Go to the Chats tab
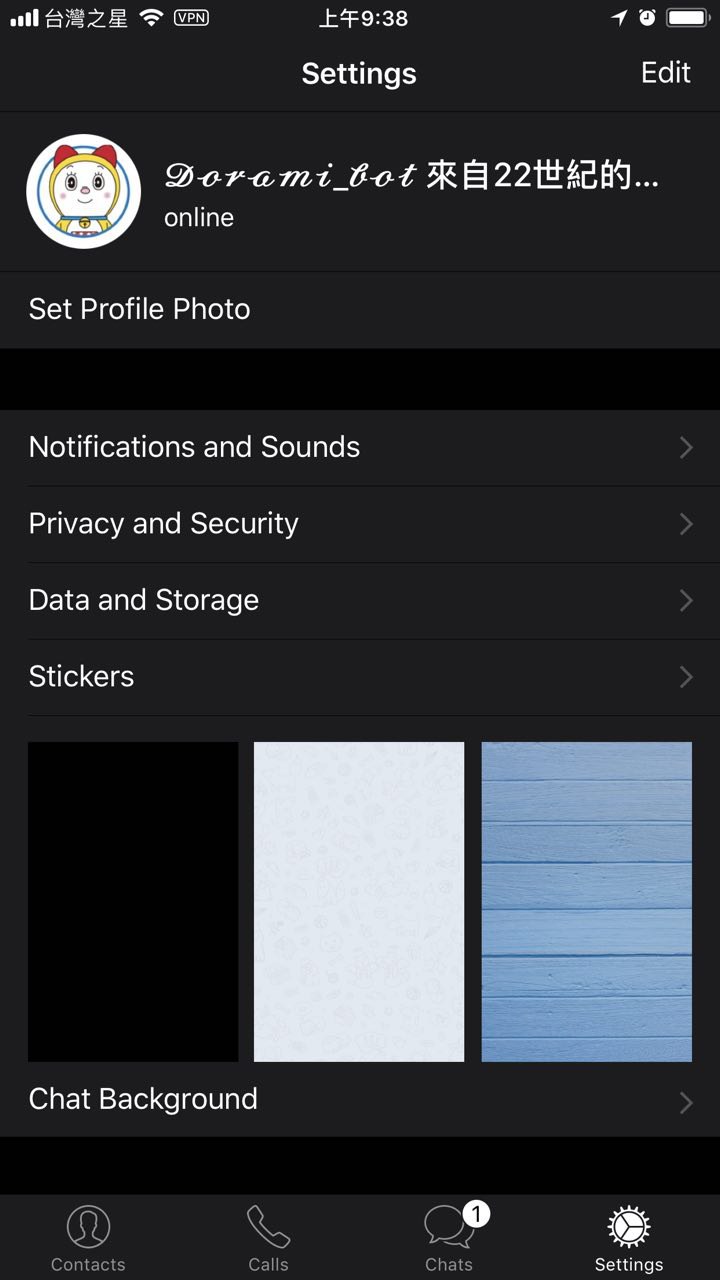Viewport: 720px width, 1280px height. coord(449,1238)
